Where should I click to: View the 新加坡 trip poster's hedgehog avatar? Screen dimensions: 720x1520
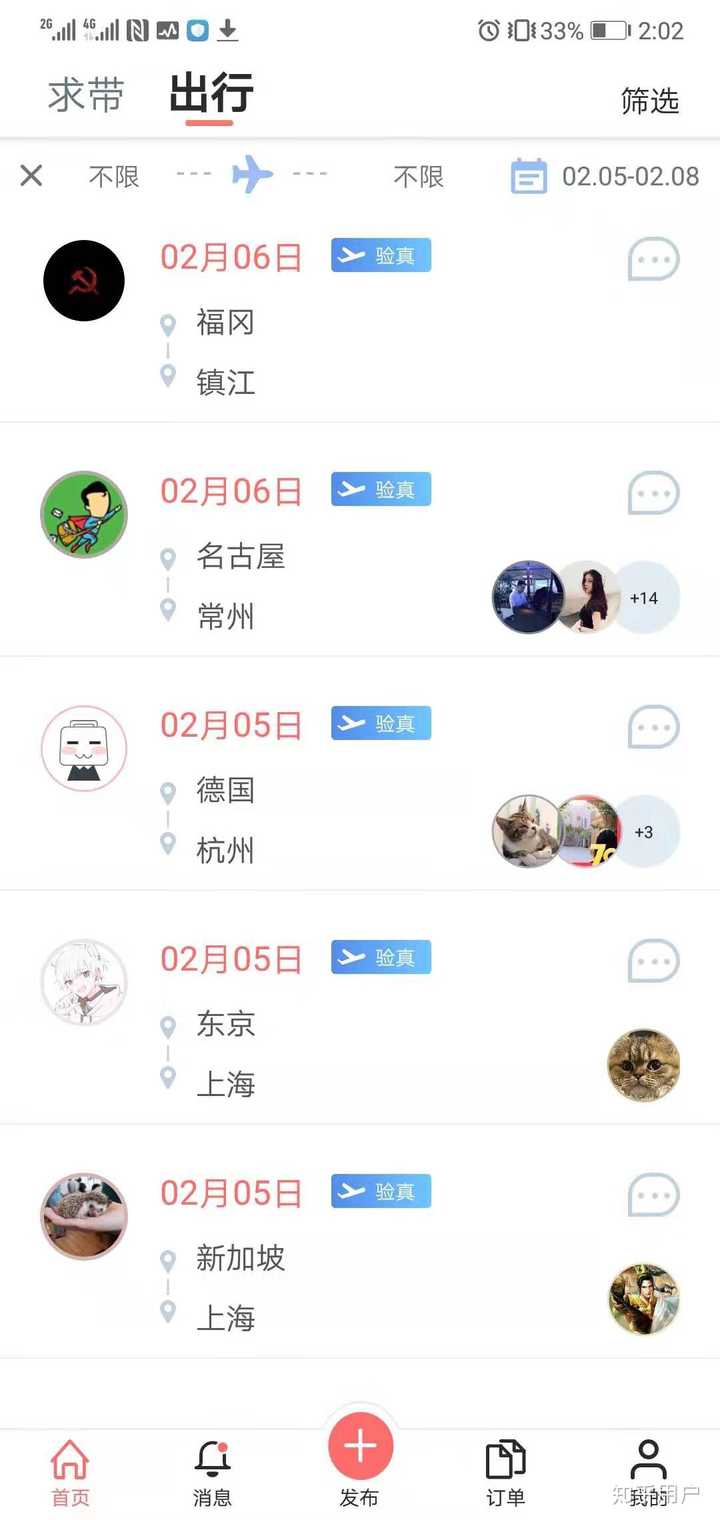click(84, 1216)
